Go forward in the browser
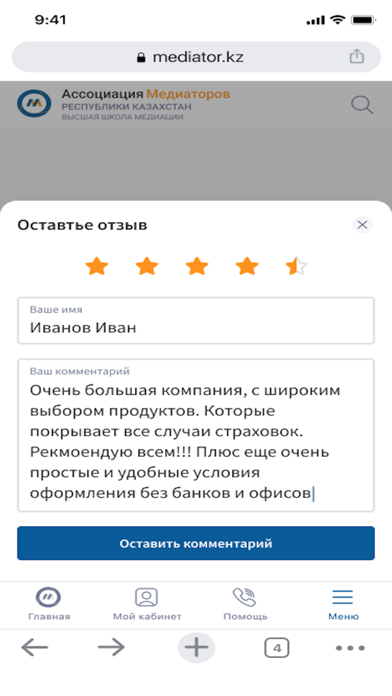Viewport: 392px width, 696px height. point(111,648)
